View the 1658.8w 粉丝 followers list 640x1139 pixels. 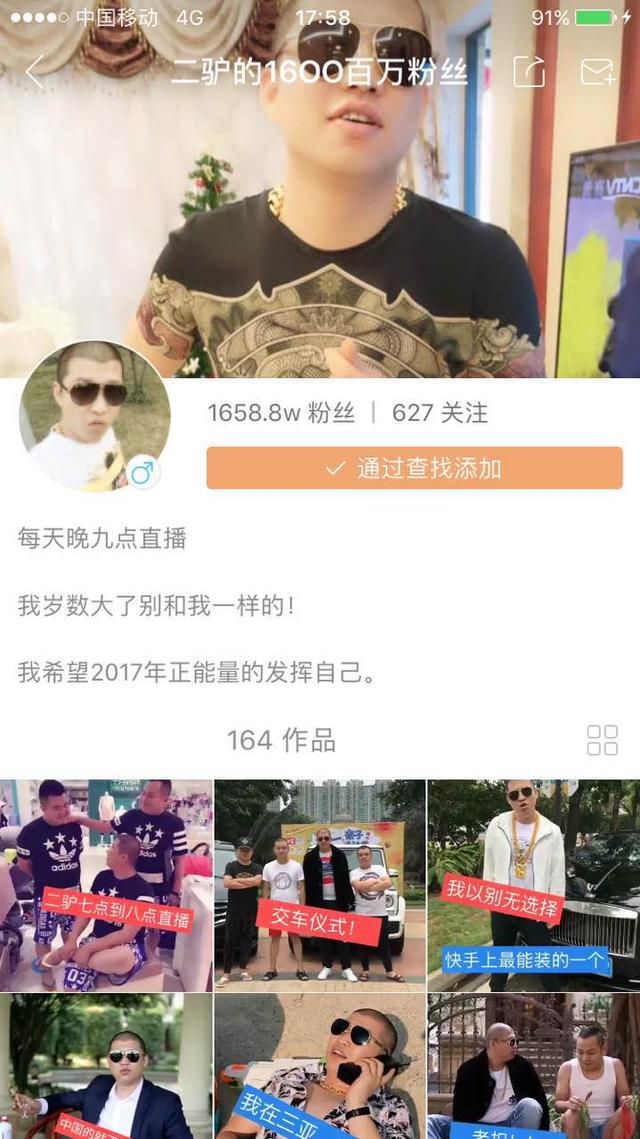pyautogui.click(x=281, y=413)
